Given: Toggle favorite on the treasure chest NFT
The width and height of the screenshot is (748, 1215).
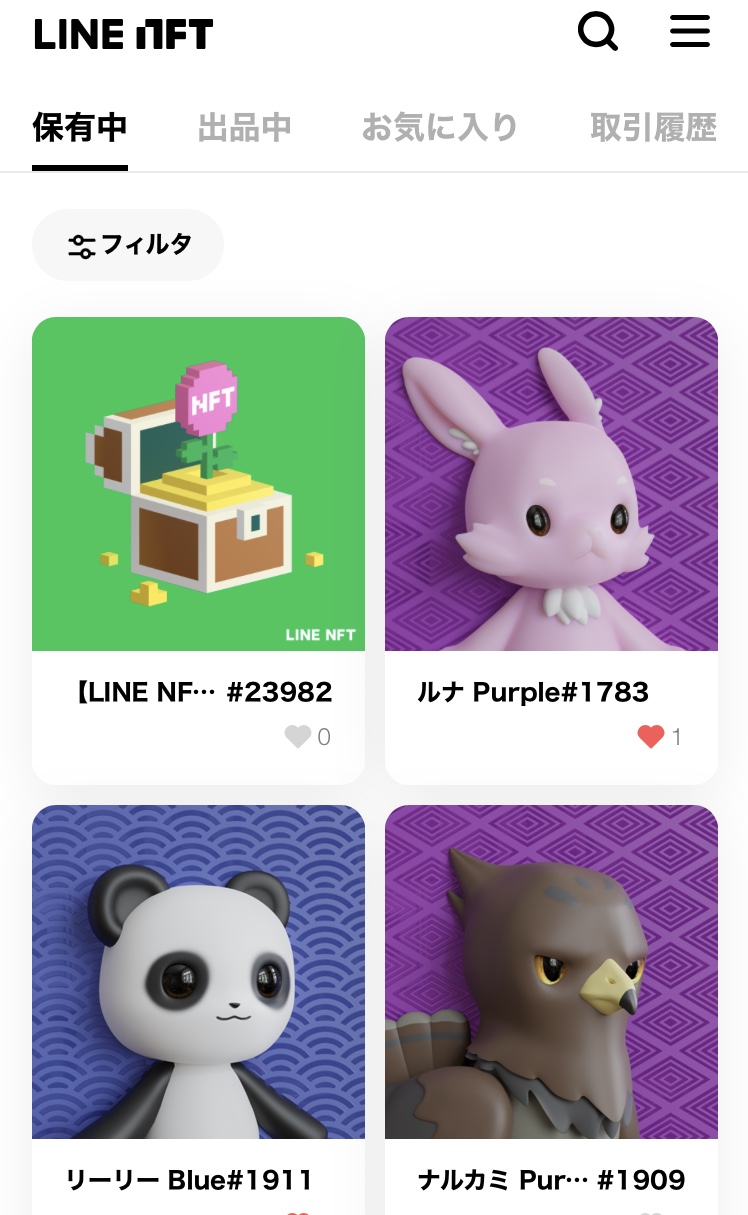Looking at the screenshot, I should (297, 736).
